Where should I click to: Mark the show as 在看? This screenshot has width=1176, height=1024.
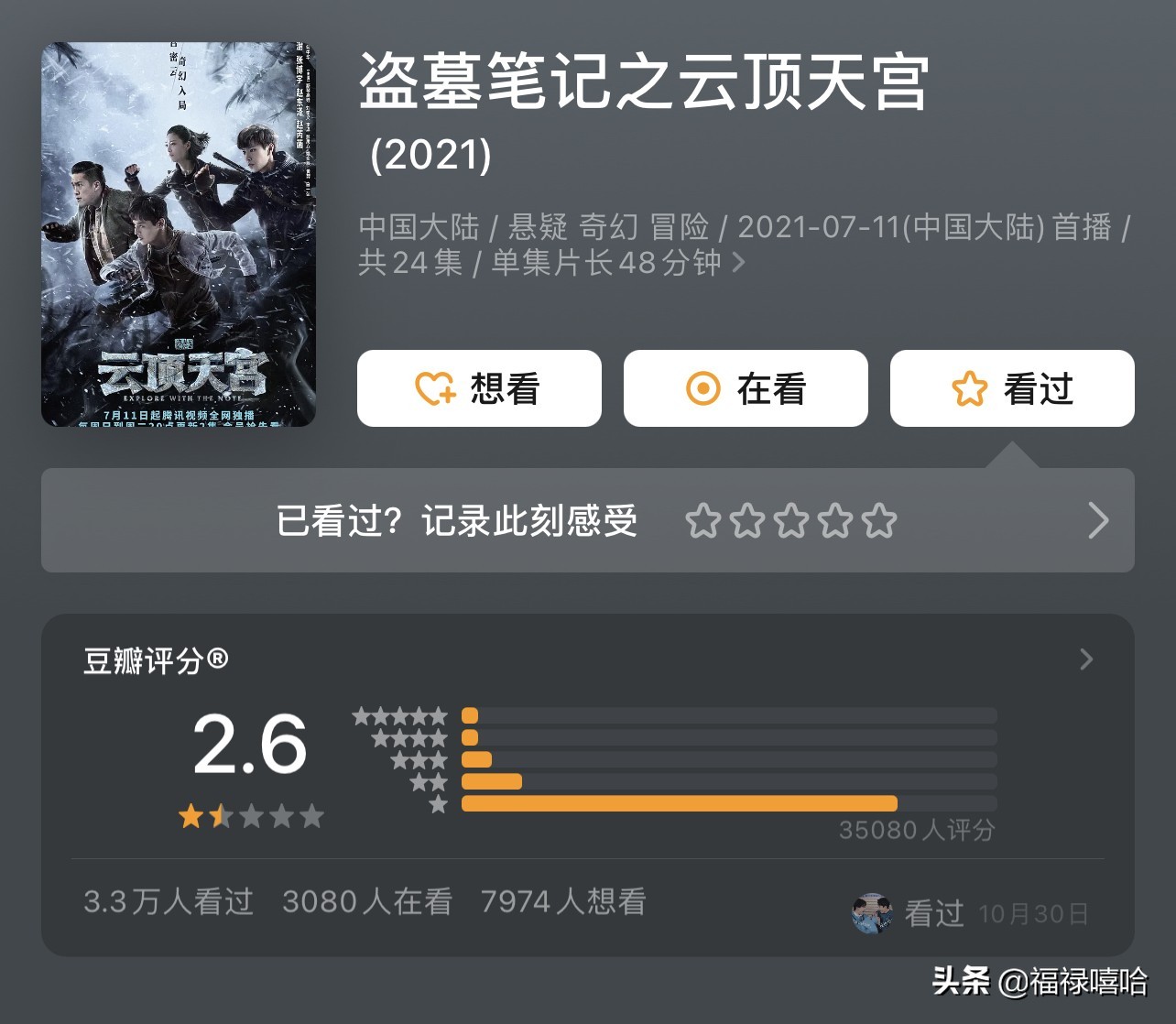click(746, 388)
